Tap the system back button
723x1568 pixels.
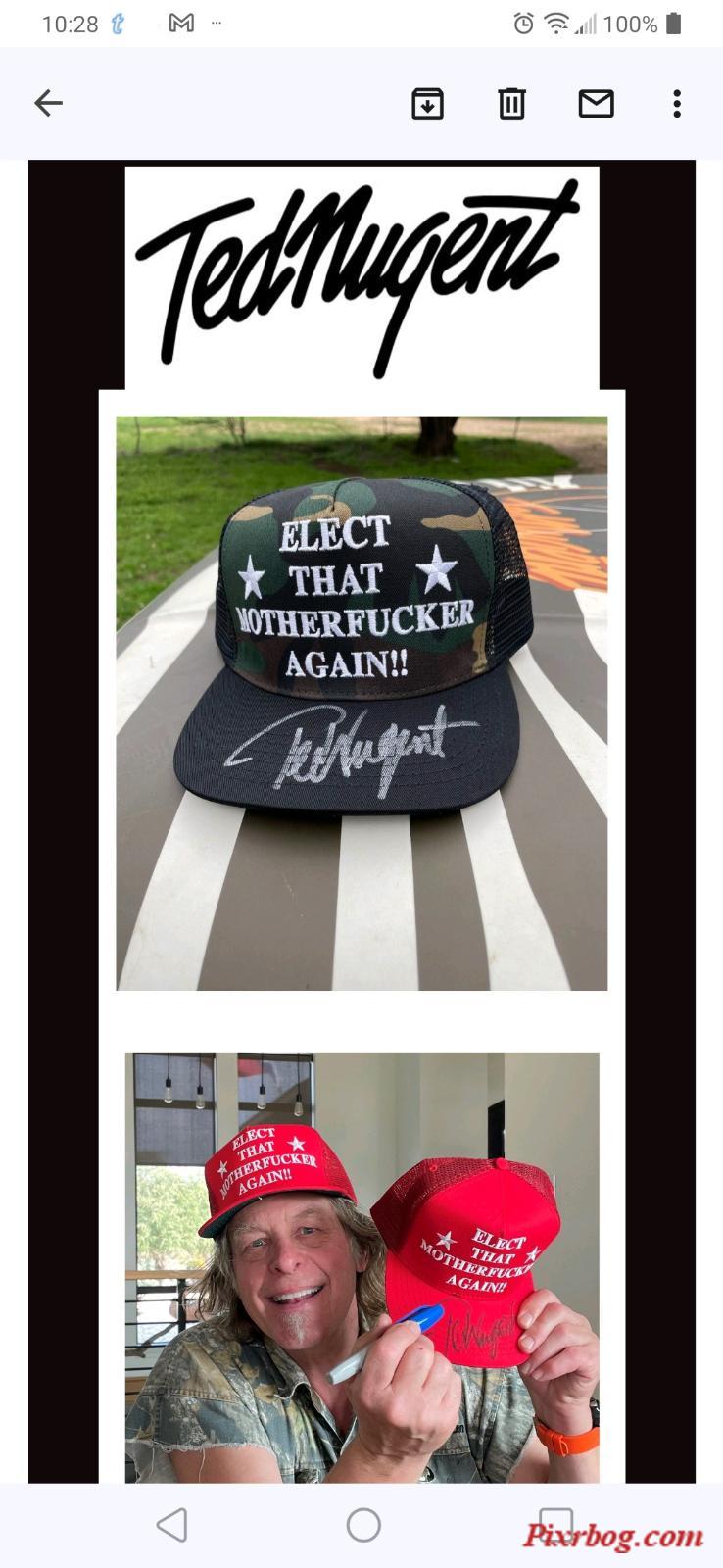tap(172, 1525)
